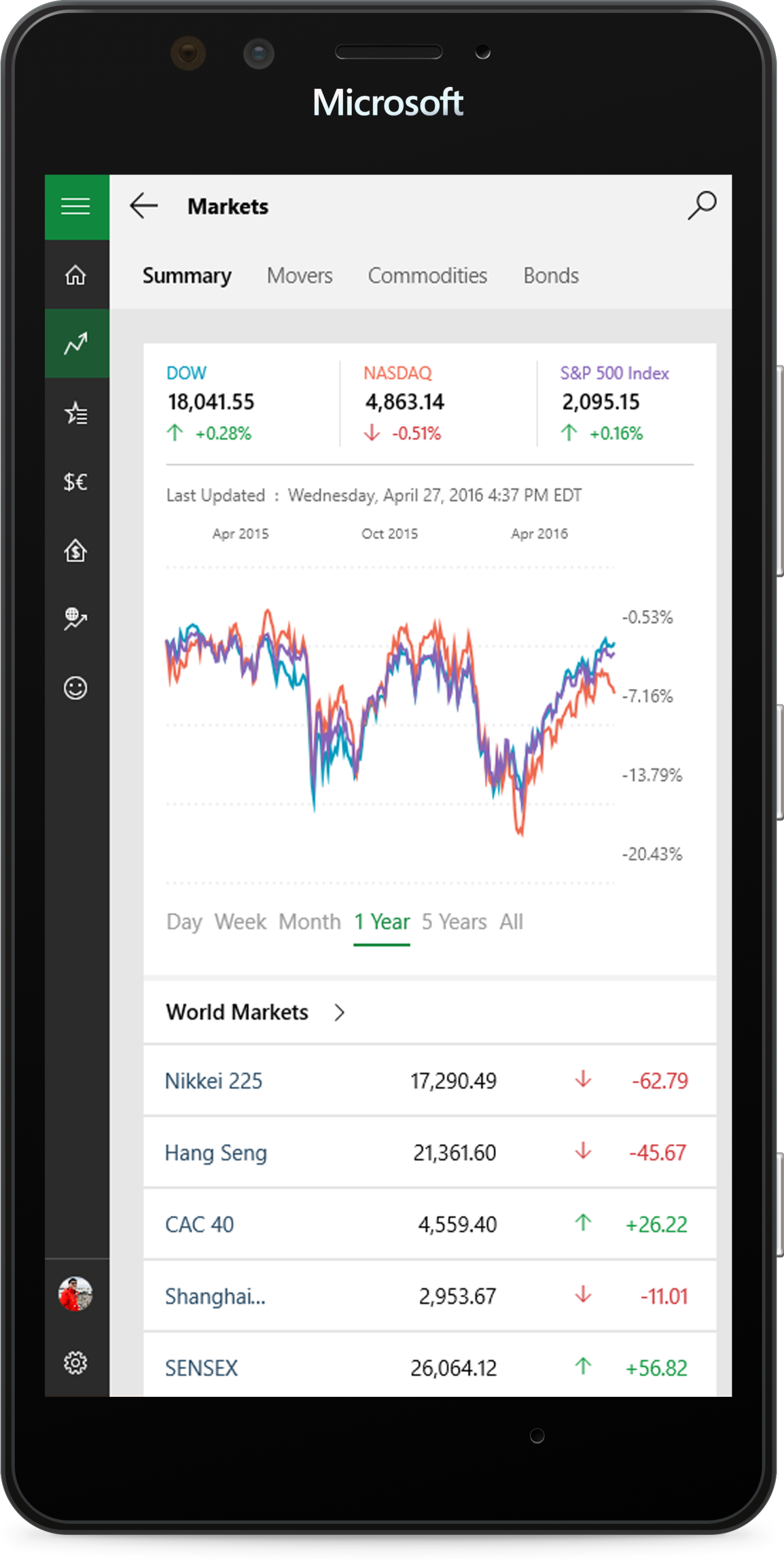Go back with the arrow beside Markets
Viewport: 784px width, 1562px height.
[x=144, y=206]
